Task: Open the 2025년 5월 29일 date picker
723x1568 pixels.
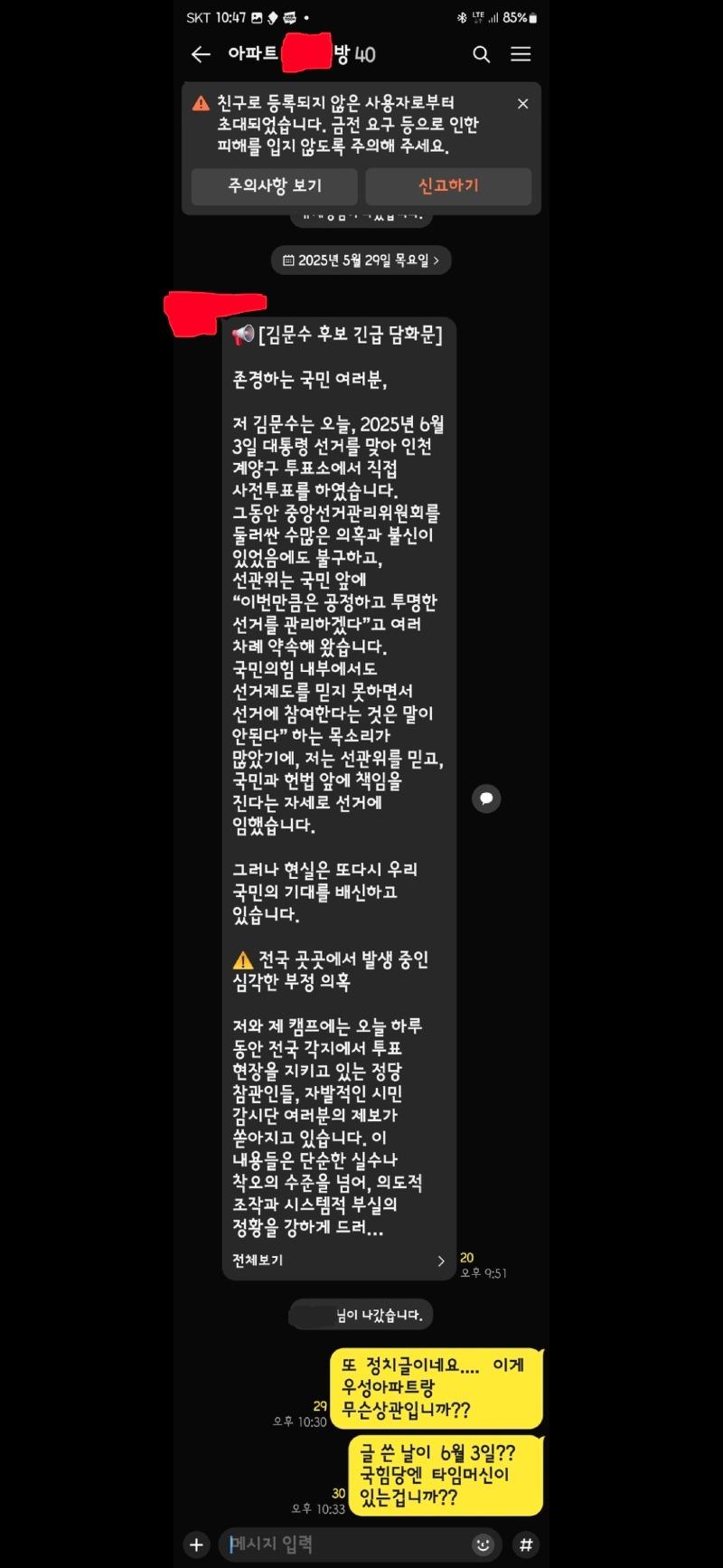Action: click(361, 260)
